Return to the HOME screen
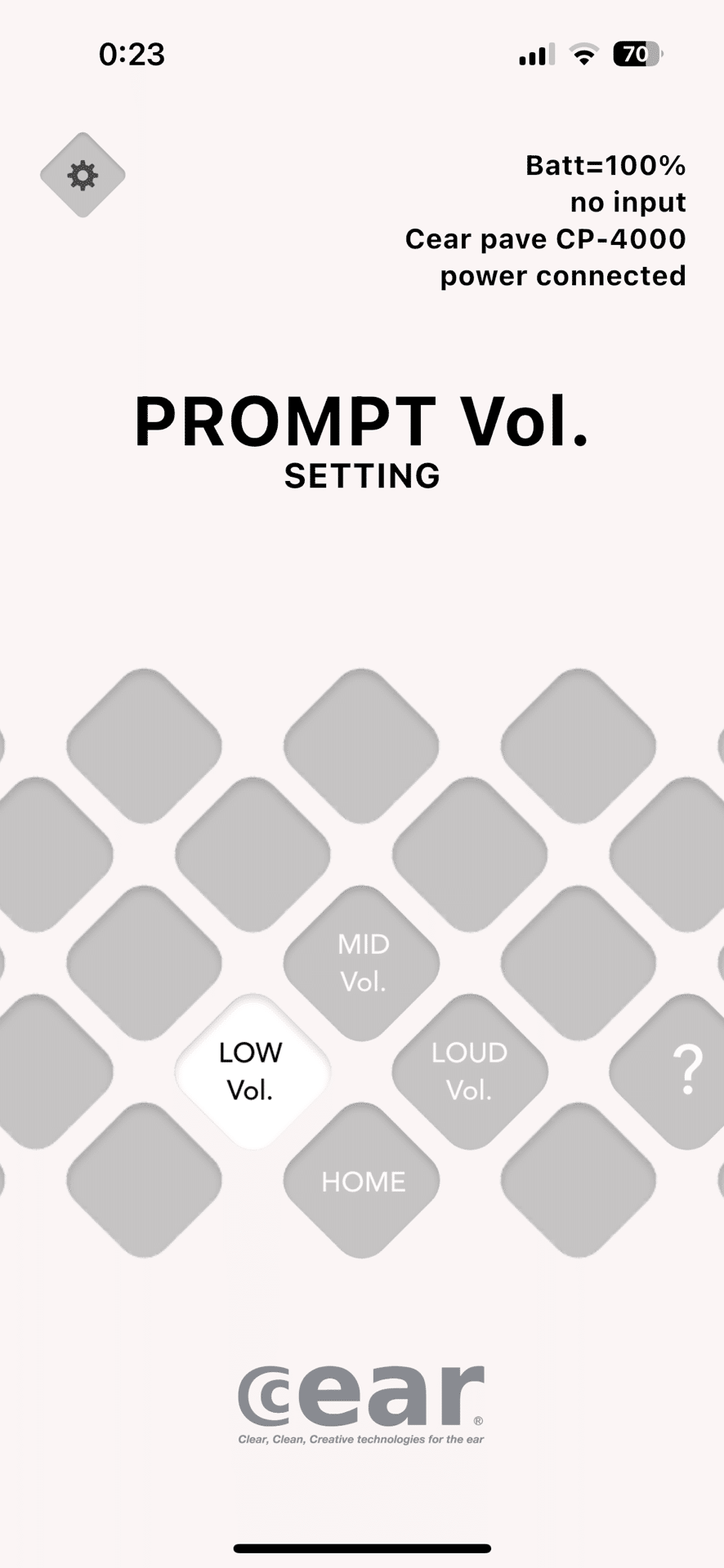The image size is (724, 1568). (x=362, y=1181)
